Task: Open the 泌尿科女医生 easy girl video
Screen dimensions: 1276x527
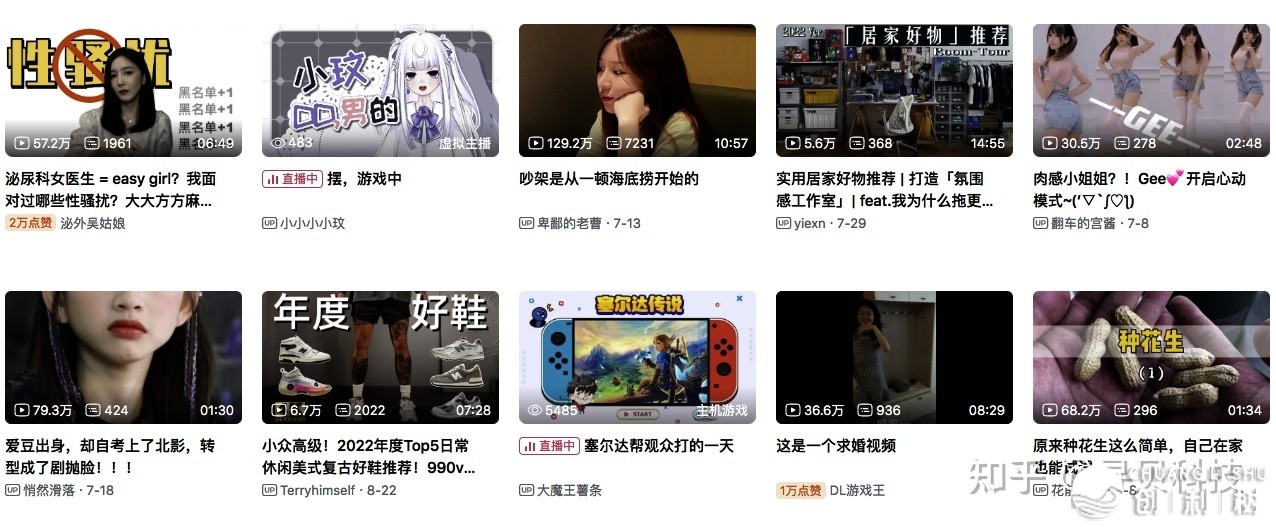Action: tap(123, 91)
